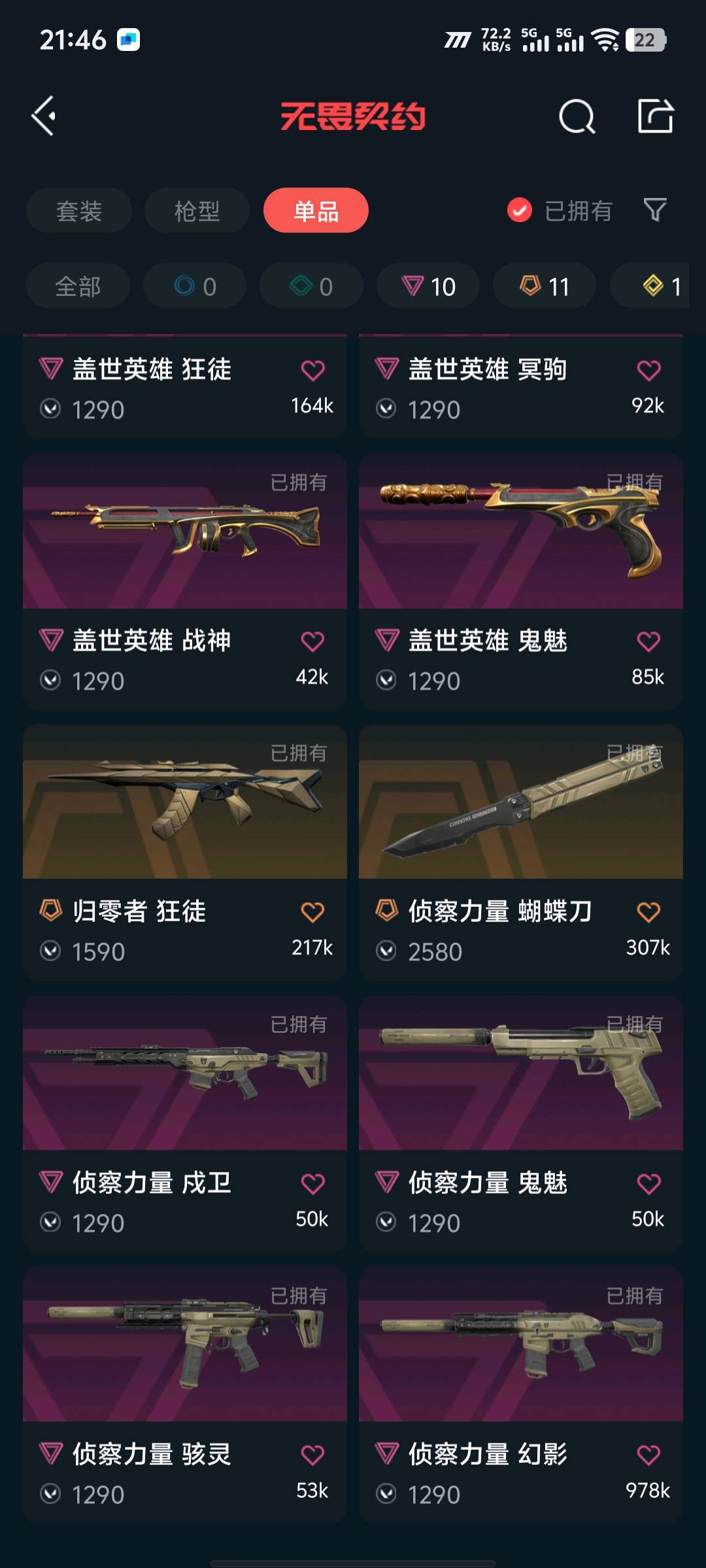Switch to the 套装 tab
The image size is (706, 1568).
pos(79,211)
